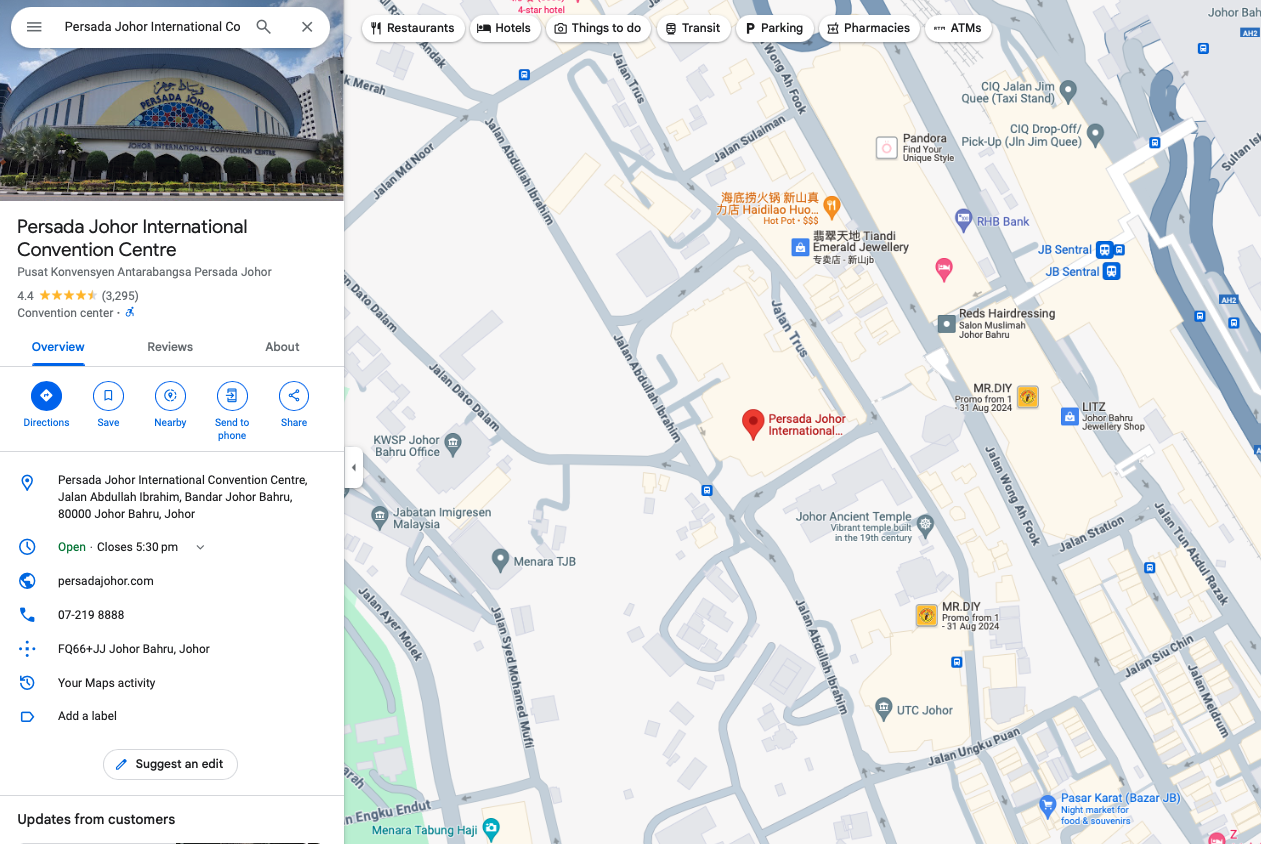
Task: Open the About tab
Action: coord(282,347)
